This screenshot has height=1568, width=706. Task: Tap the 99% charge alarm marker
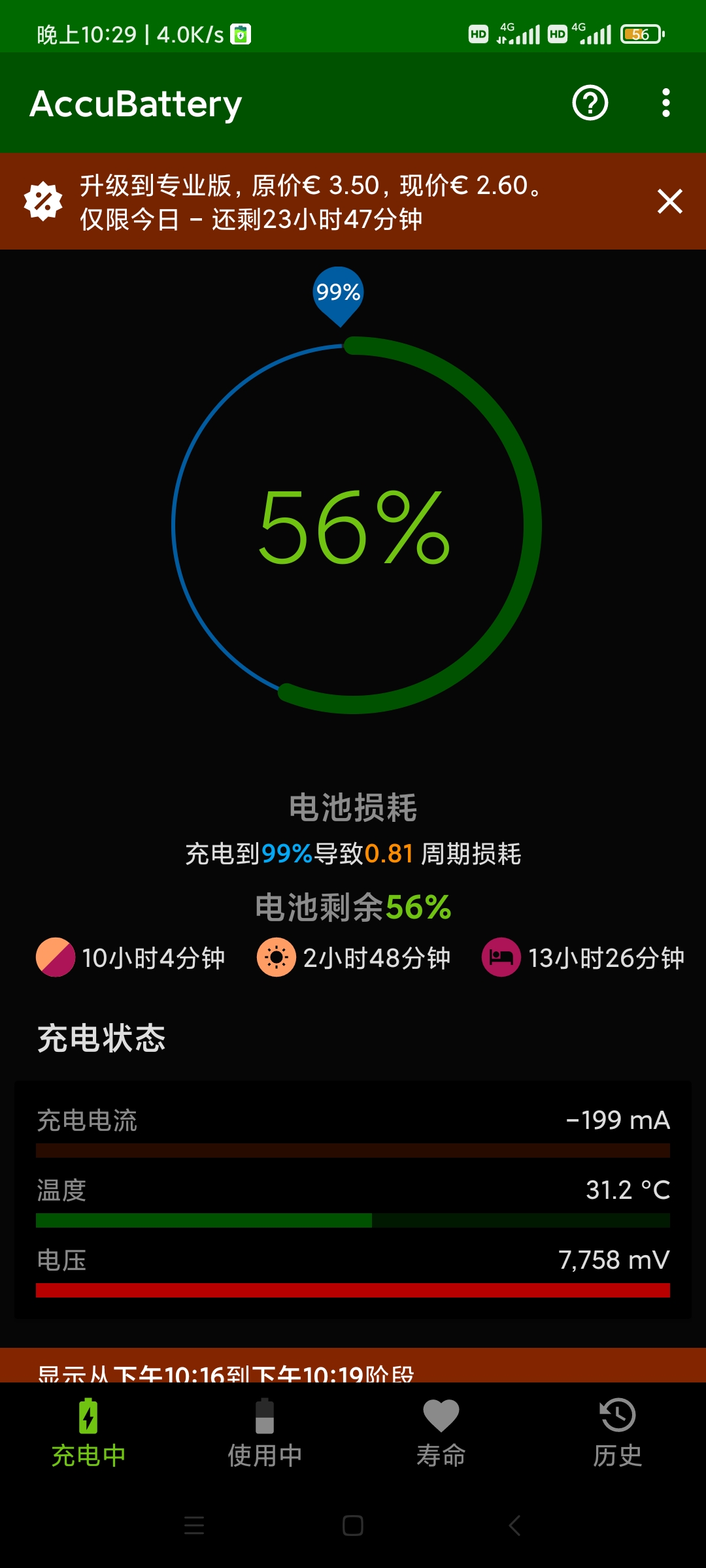338,295
